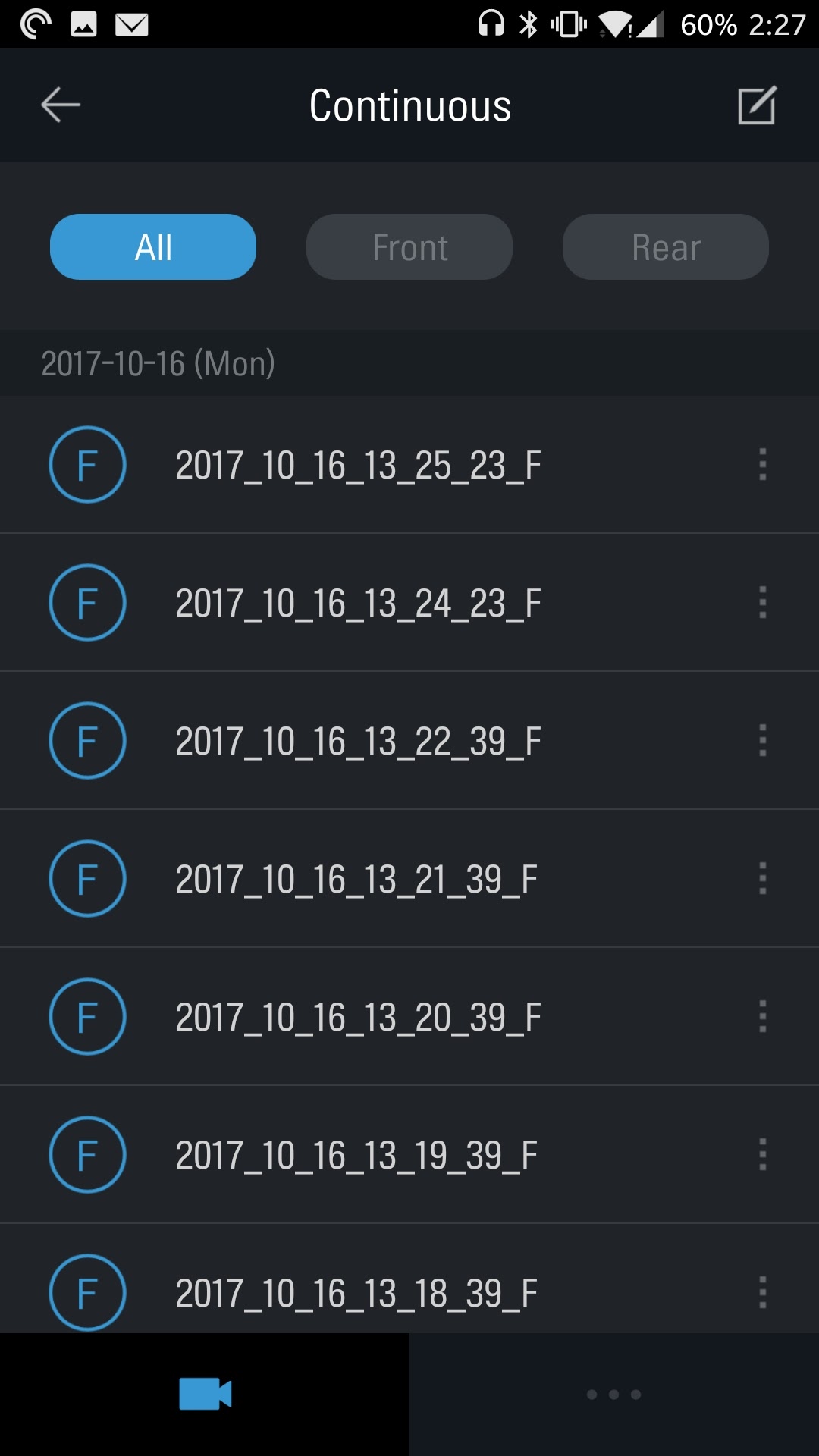The image size is (819, 1456).
Task: Open options for 2017_10_16_13_24_23_F
Action: click(763, 602)
